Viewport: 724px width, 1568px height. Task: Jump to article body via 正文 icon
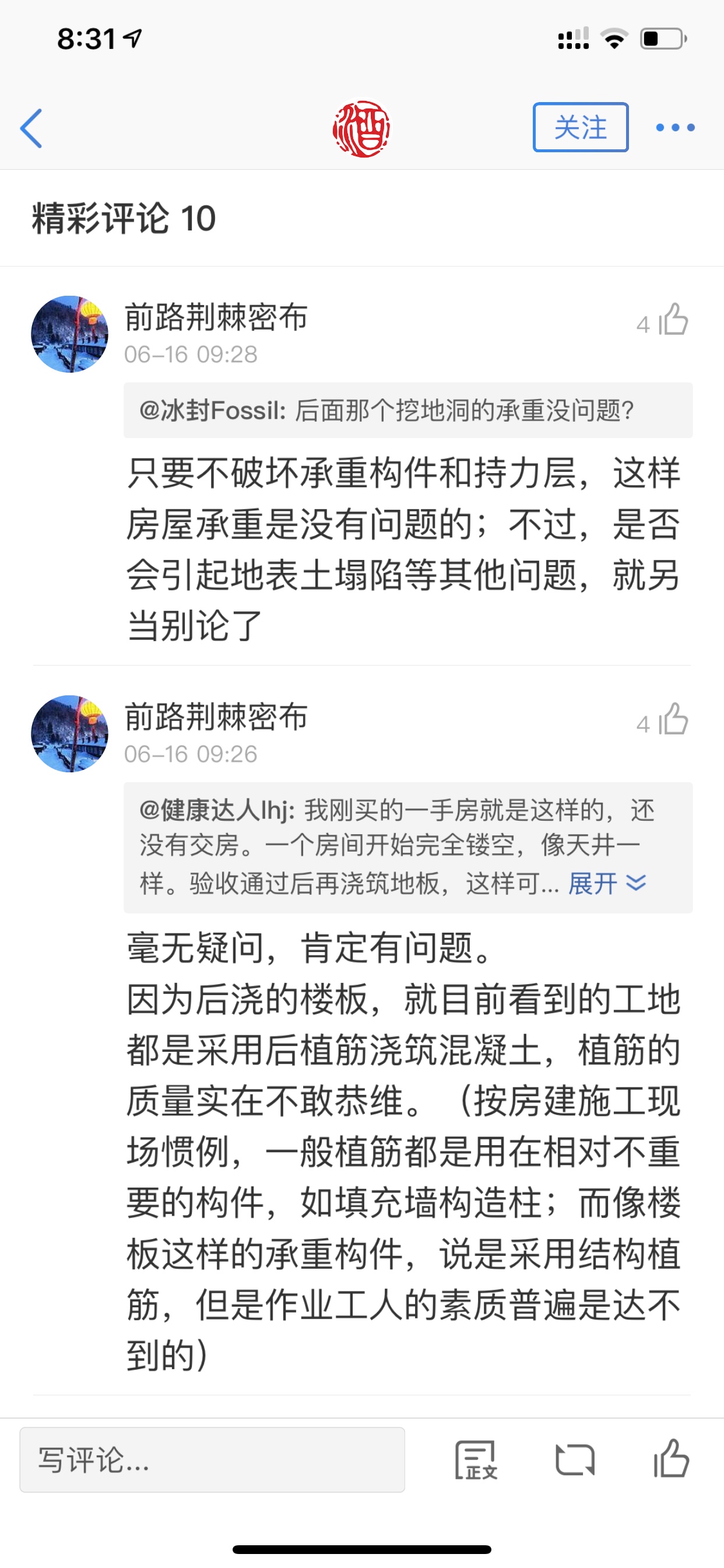coord(476,1459)
